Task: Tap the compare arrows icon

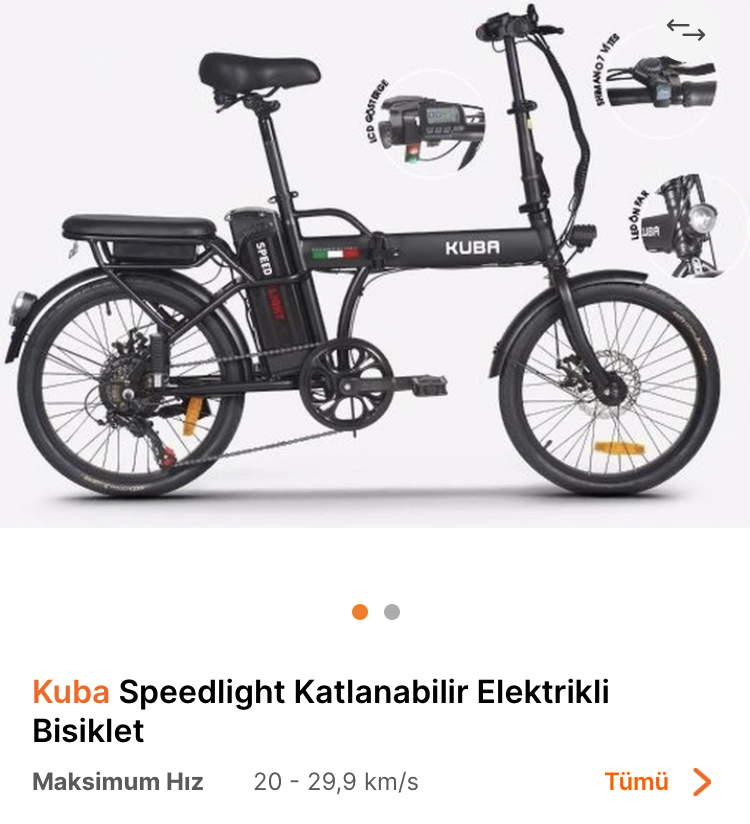Action: pos(686,31)
